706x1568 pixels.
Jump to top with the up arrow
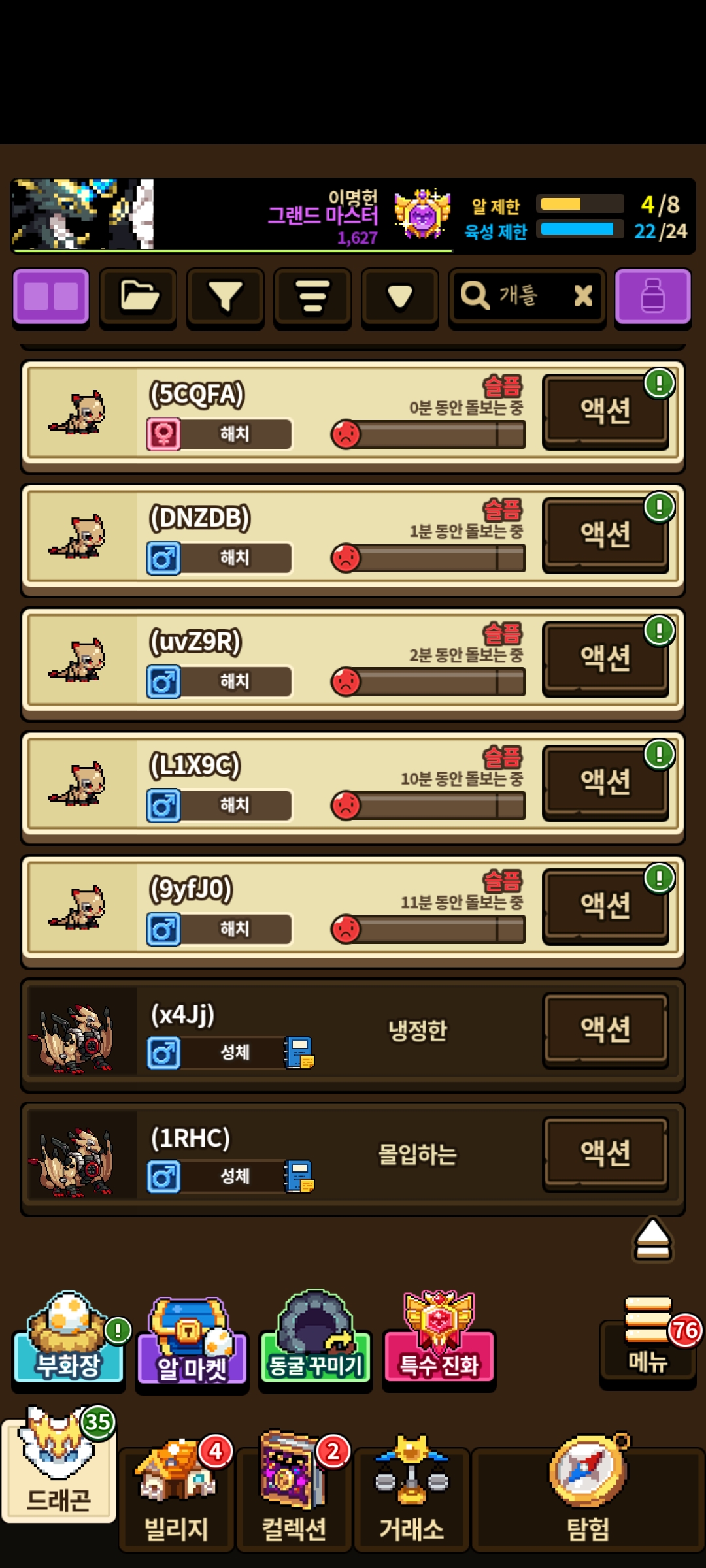tap(652, 1239)
